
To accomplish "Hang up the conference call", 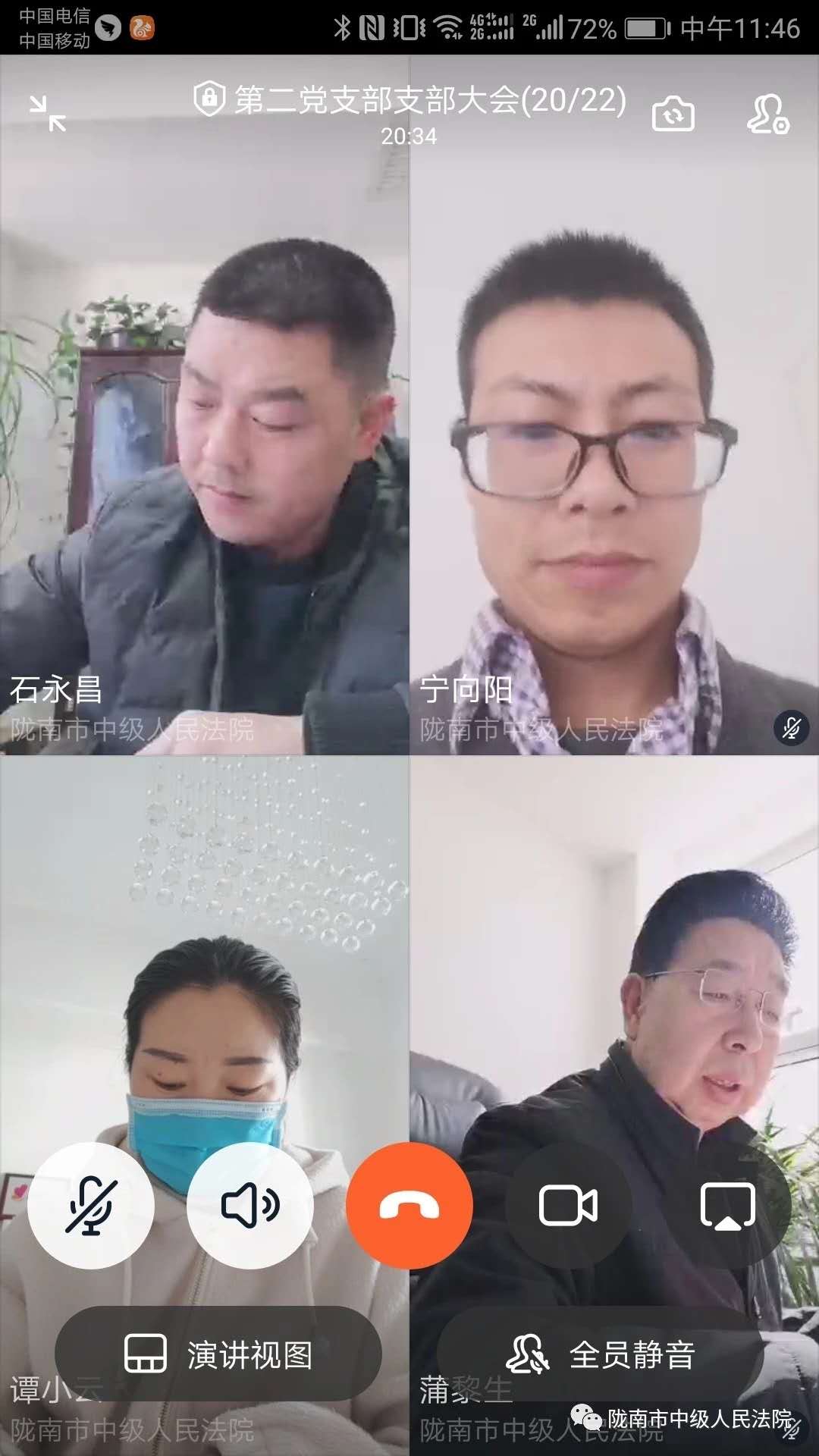I will pos(409,1206).
